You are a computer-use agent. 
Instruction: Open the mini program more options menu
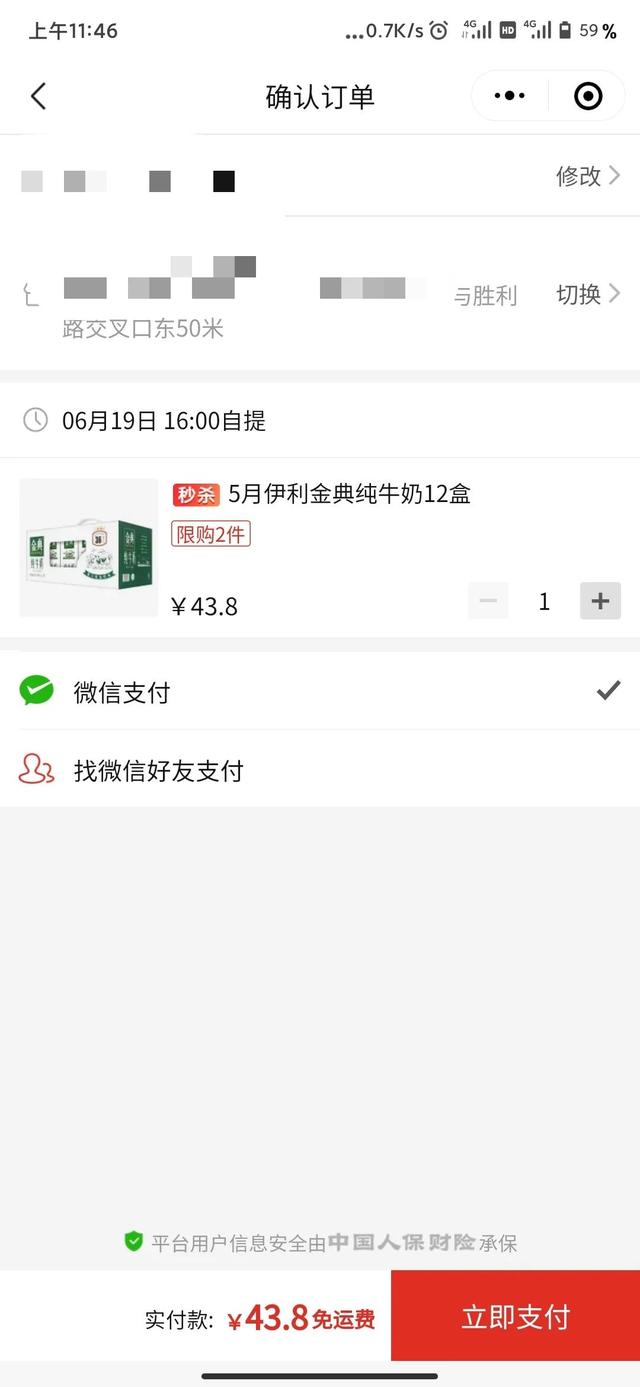click(x=509, y=96)
